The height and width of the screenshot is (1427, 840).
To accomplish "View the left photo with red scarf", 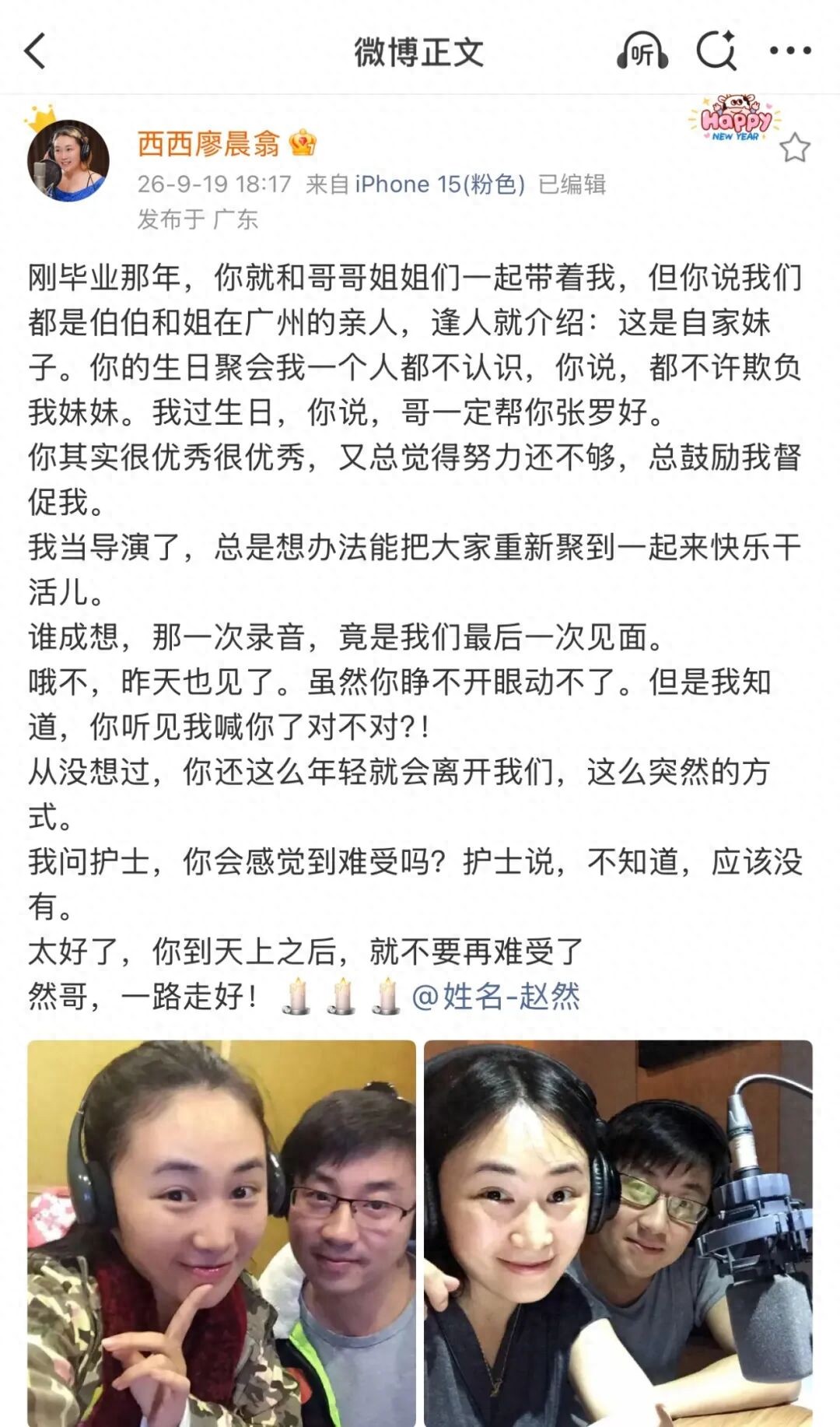I will 222,1233.
